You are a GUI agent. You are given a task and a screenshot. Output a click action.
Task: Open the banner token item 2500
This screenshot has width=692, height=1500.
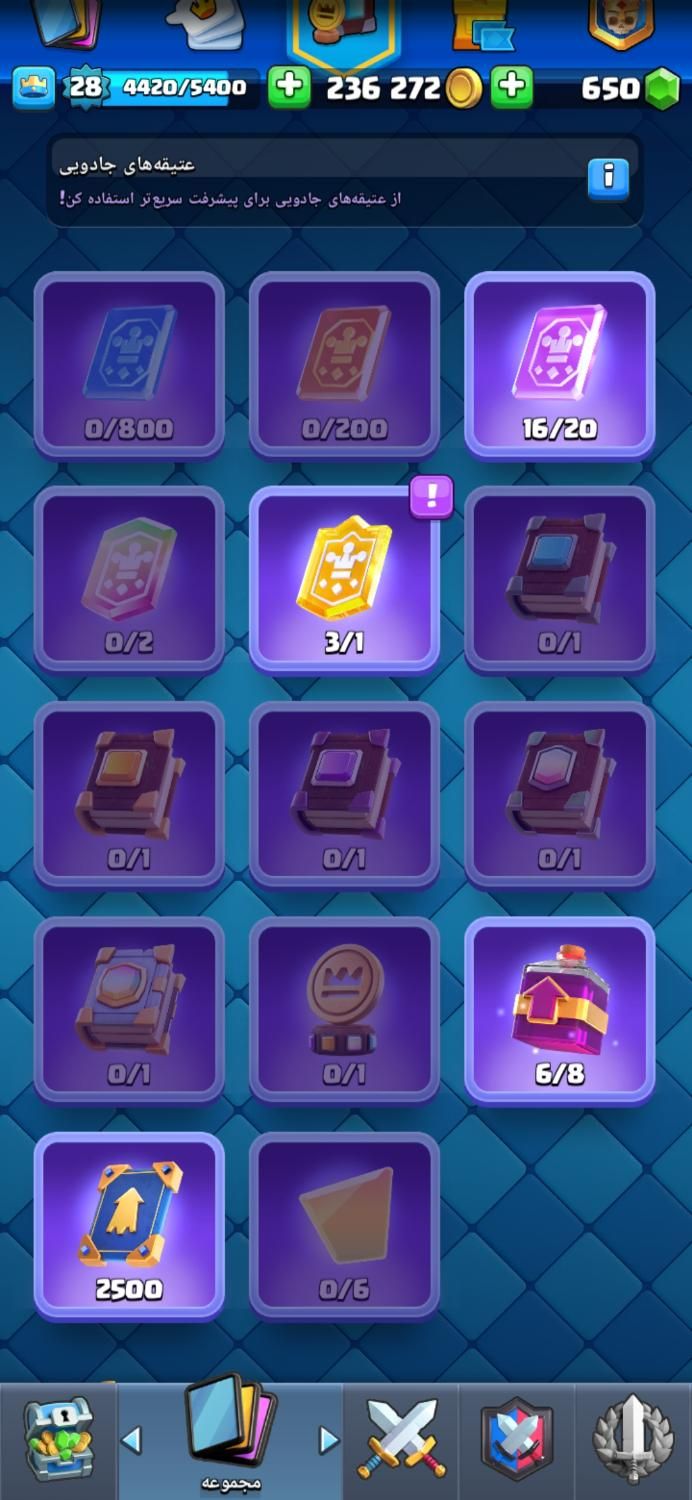point(129,1225)
